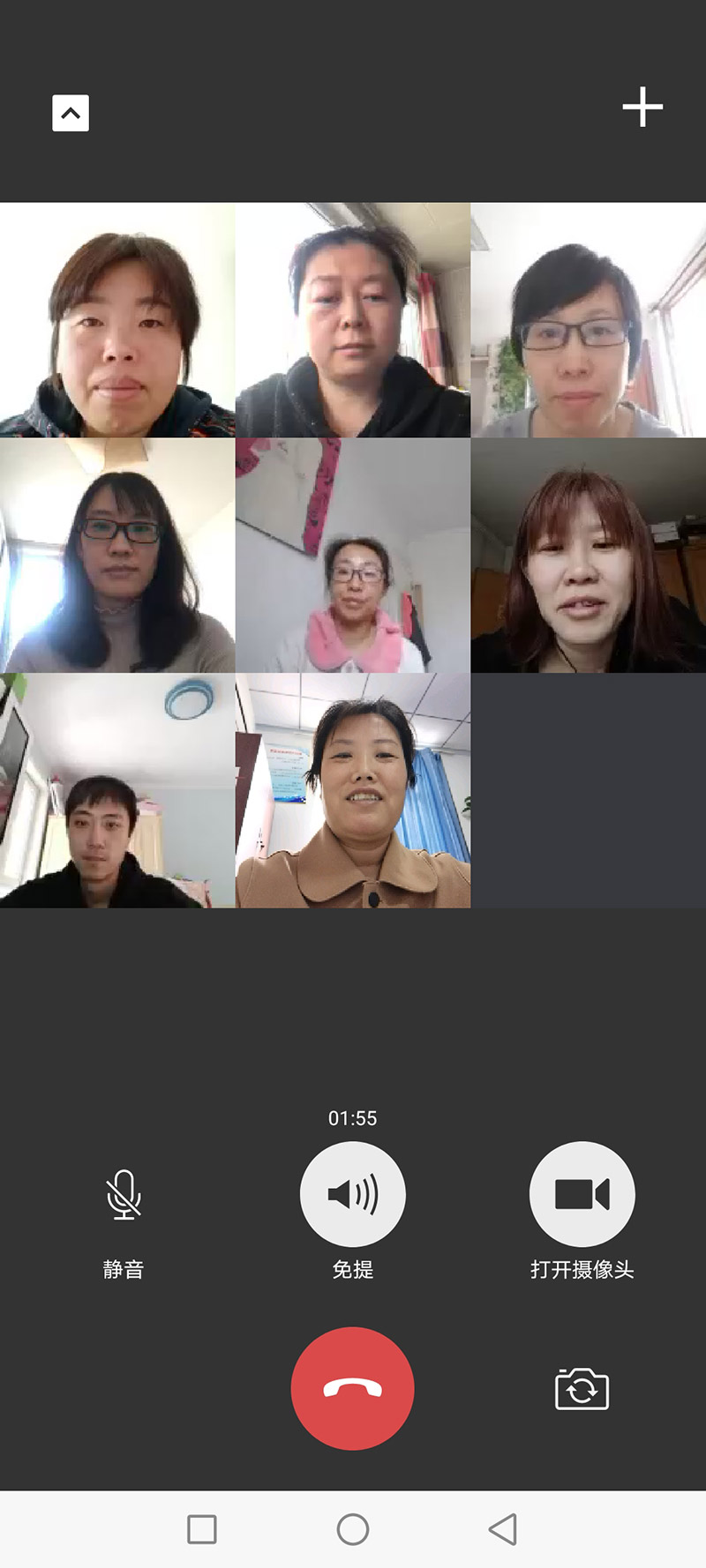Screen dimensions: 706x1568
Task: Add a participant with the plus icon
Action: (x=642, y=107)
